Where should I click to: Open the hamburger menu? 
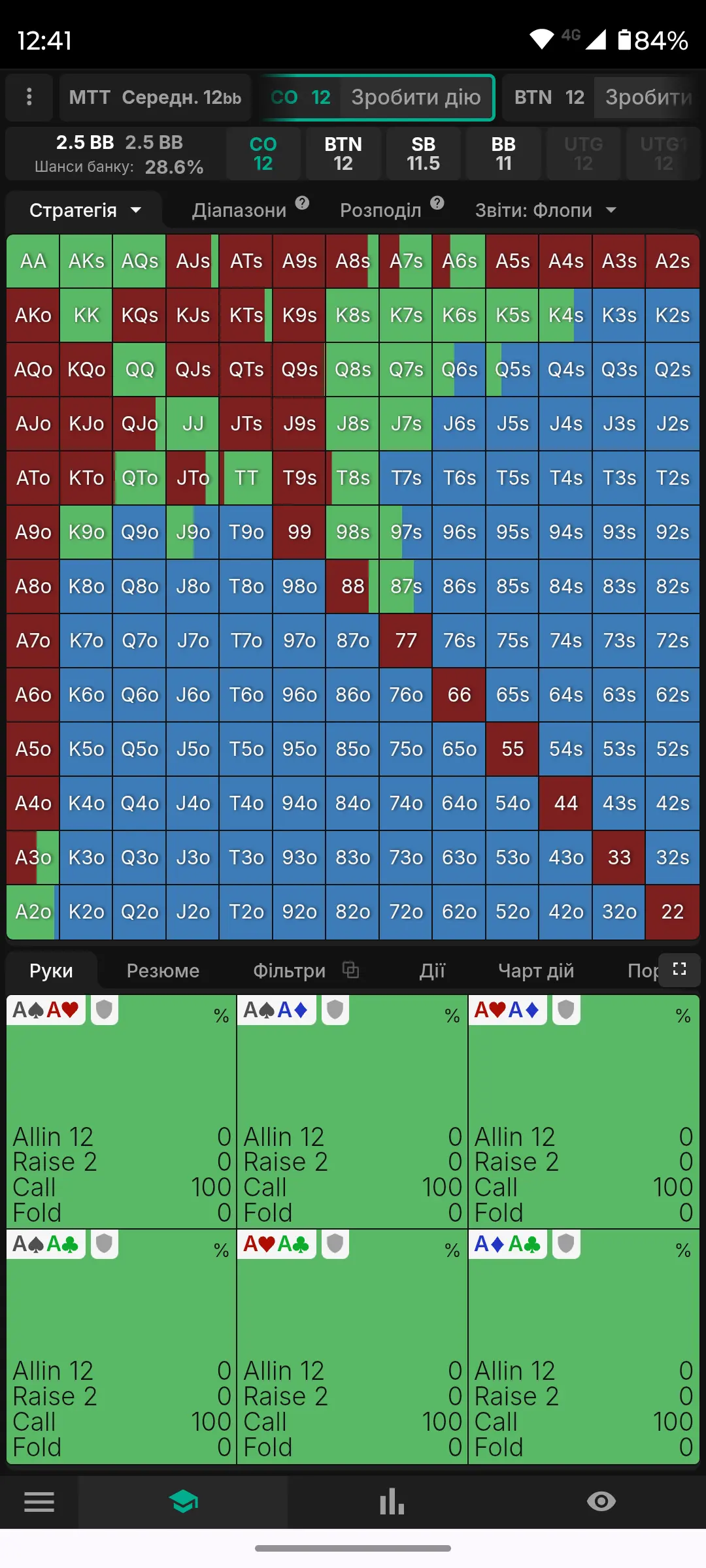point(39,1502)
